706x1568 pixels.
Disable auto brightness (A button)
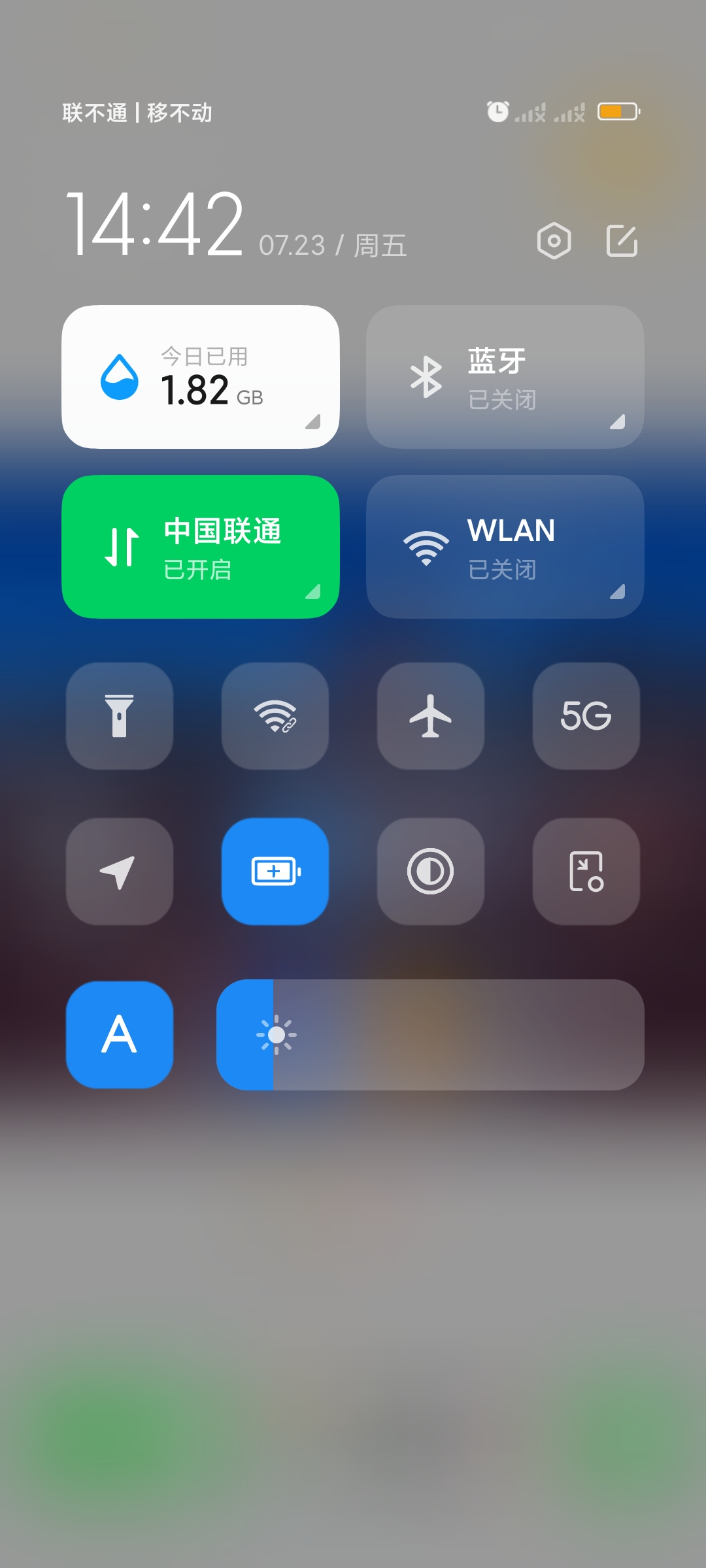pos(120,1035)
